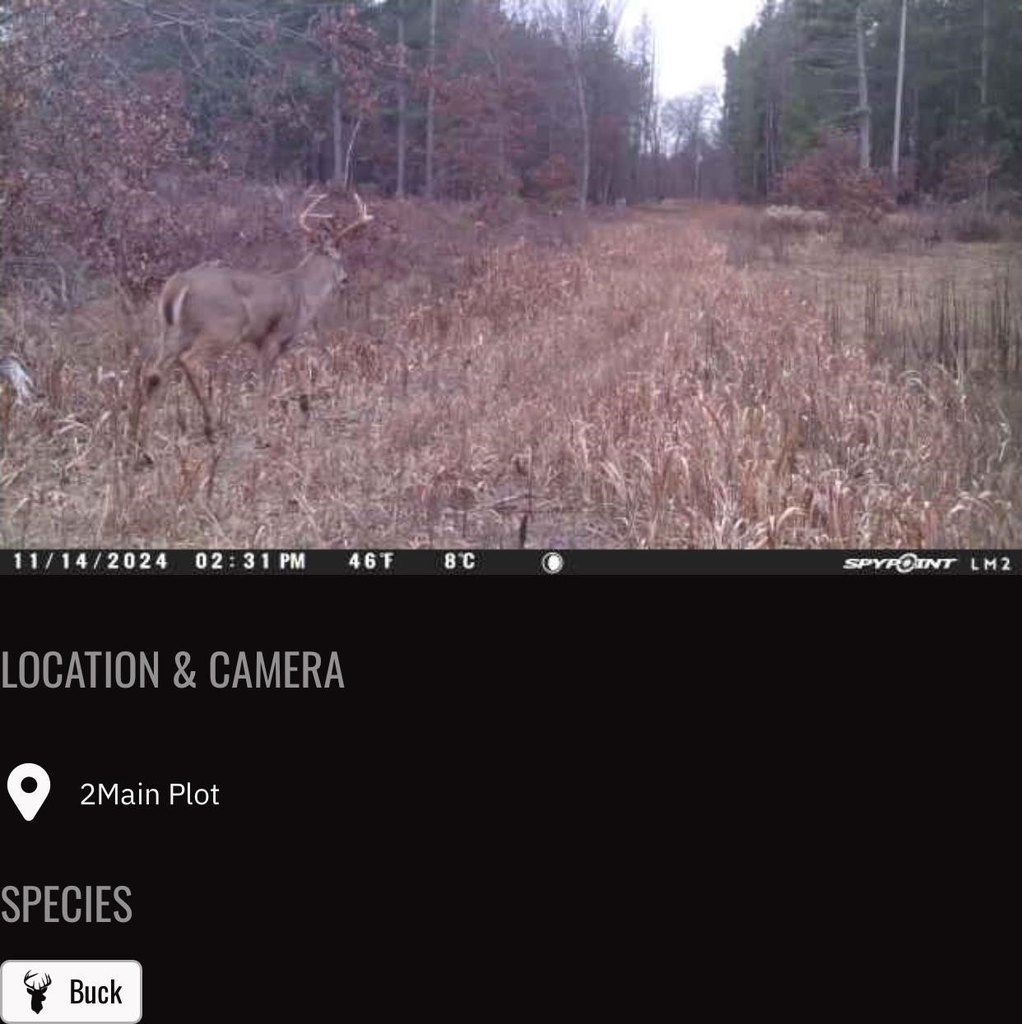Open the 2Main Plot camera location
The image size is (1022, 1024).
coord(149,794)
